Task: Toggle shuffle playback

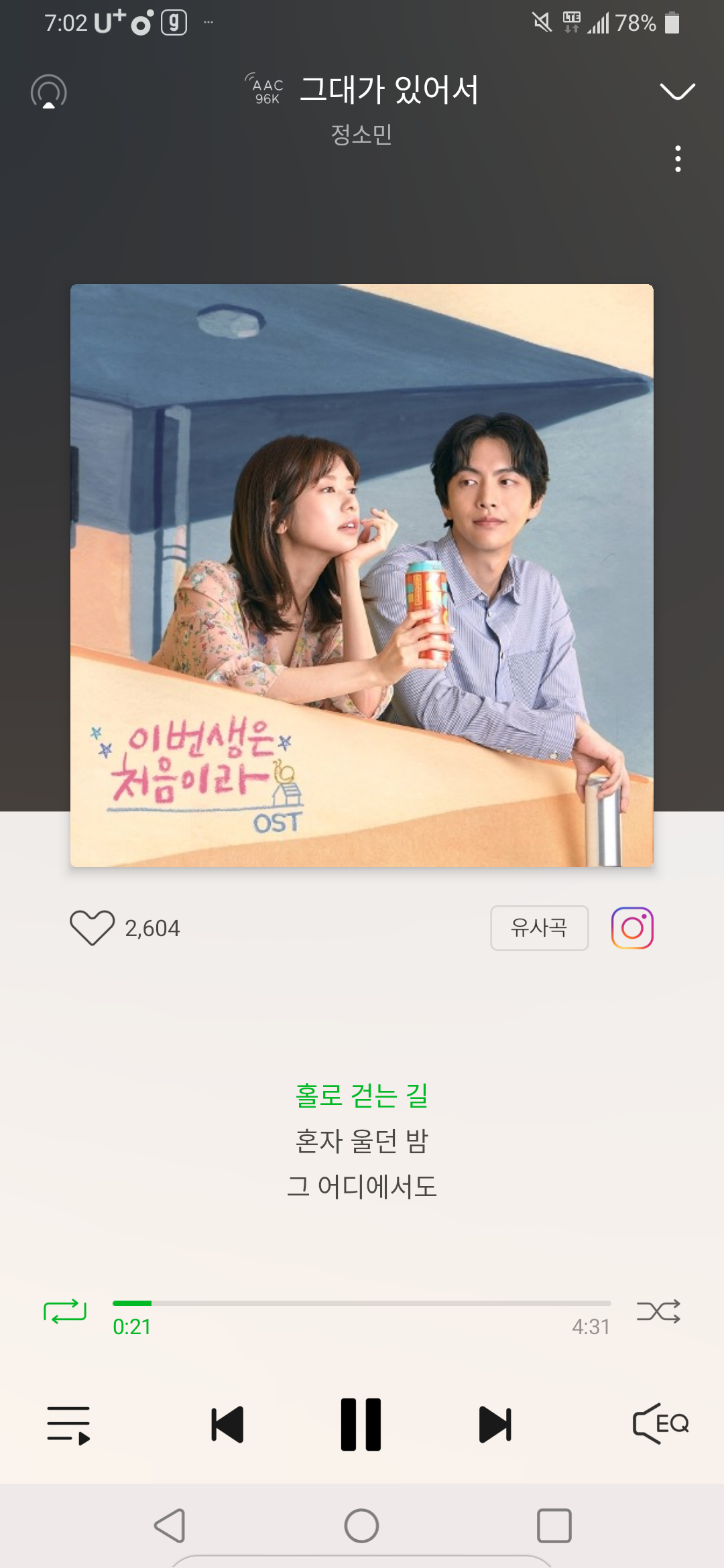Action: tap(658, 1311)
